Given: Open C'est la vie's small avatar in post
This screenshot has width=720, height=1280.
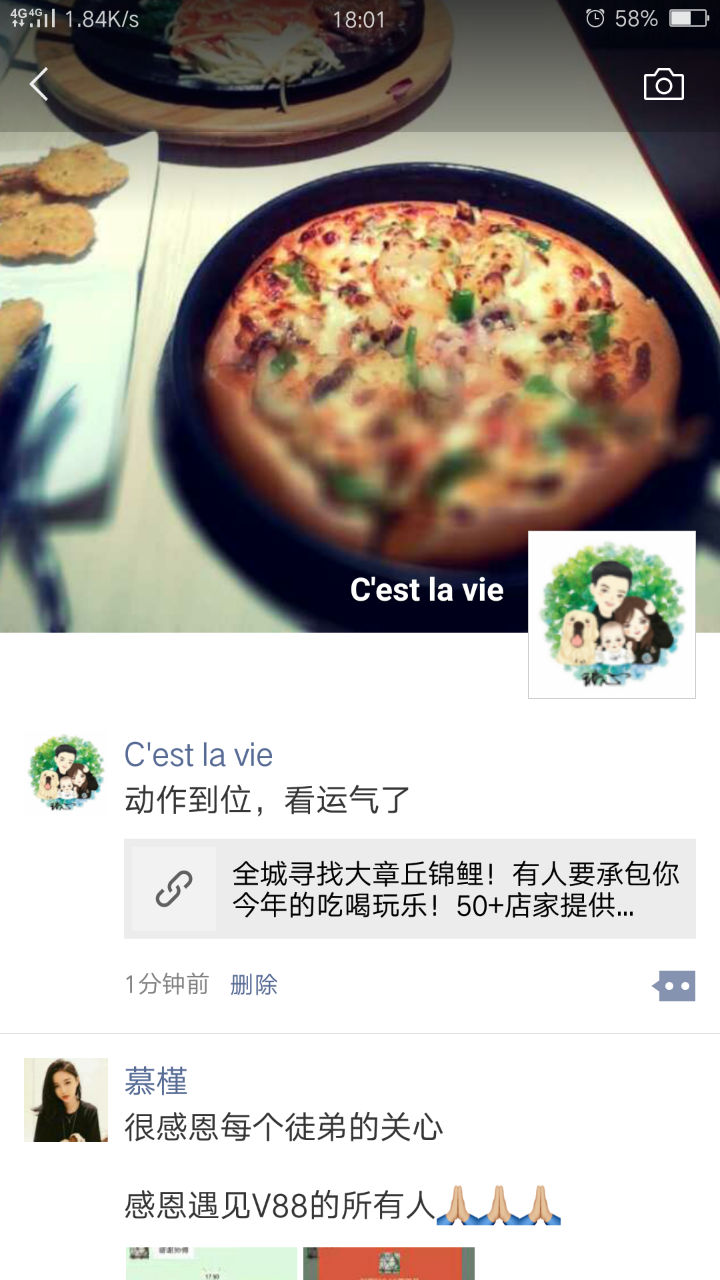Looking at the screenshot, I should [x=66, y=774].
